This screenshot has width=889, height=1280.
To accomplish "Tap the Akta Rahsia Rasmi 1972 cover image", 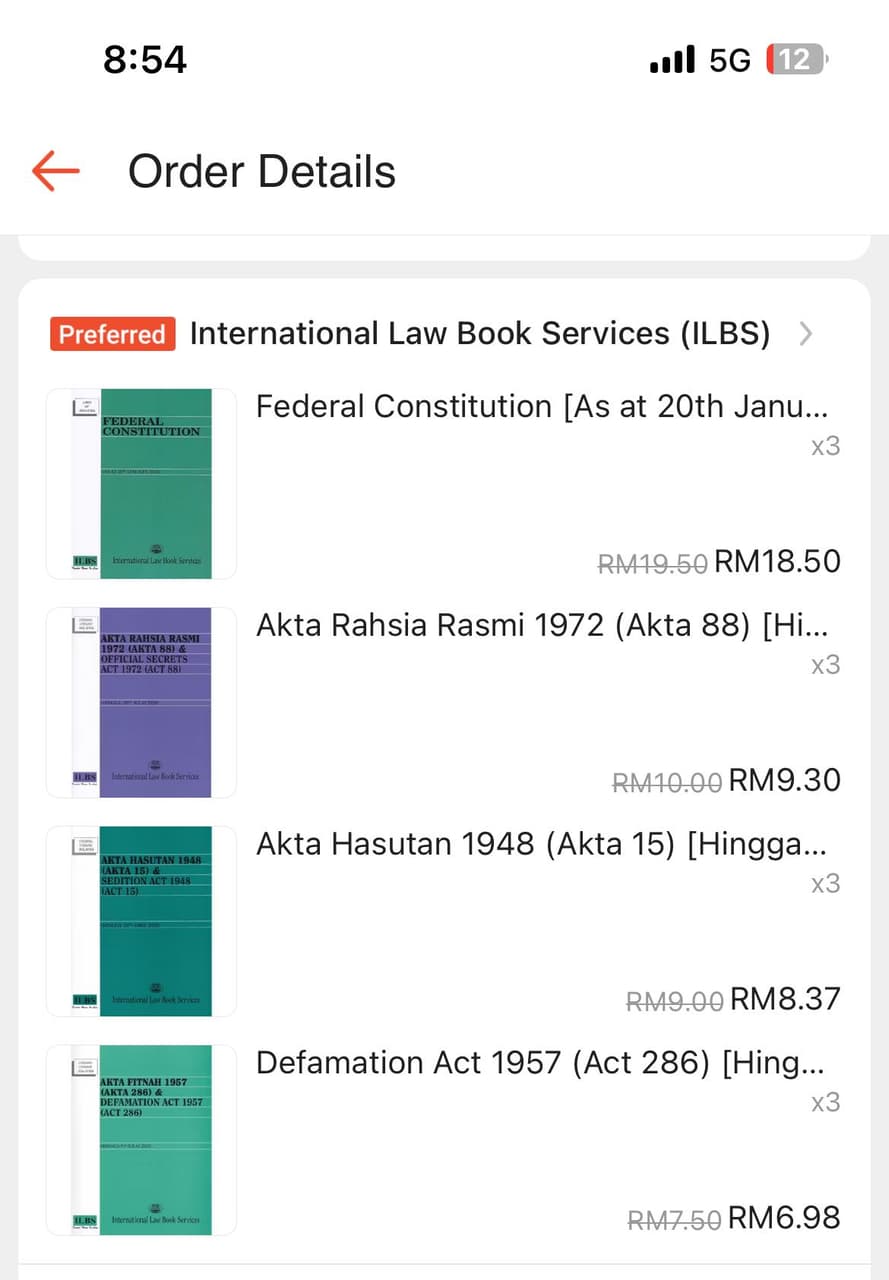I will coord(140,702).
